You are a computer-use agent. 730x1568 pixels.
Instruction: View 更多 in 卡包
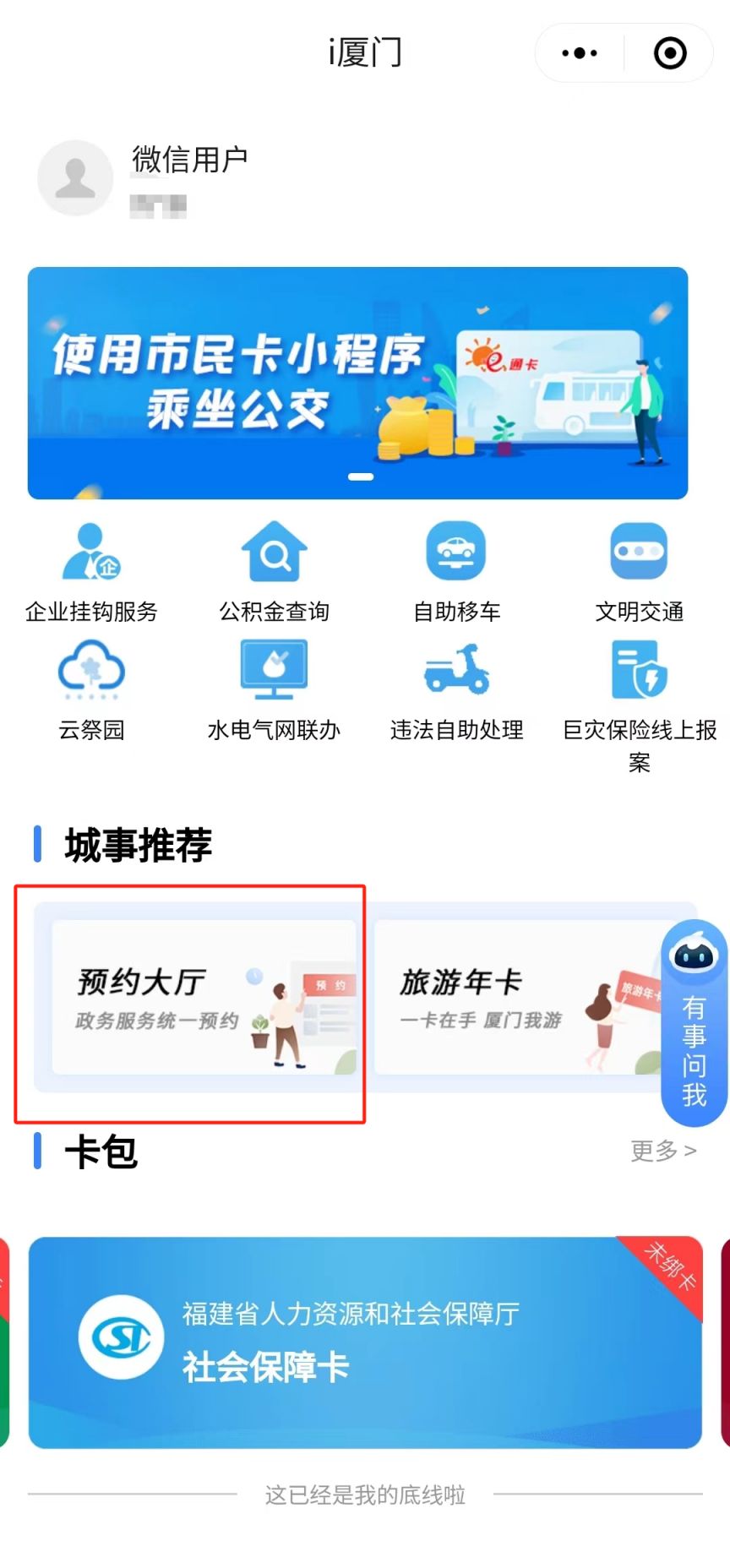[x=663, y=1151]
